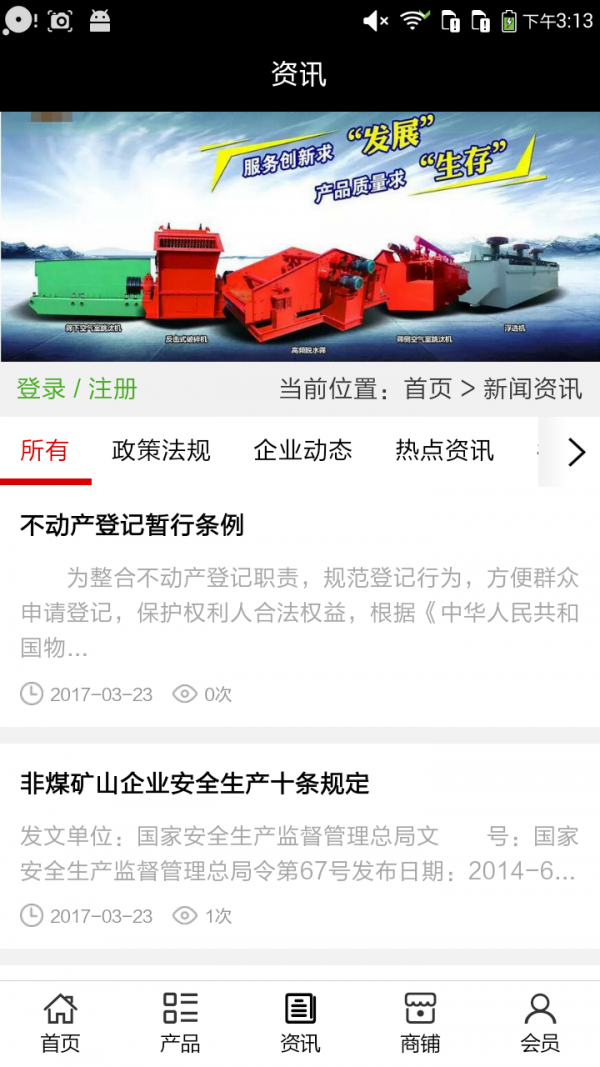Open the 商铺 bottom tab
600x1067 pixels.
420,1022
